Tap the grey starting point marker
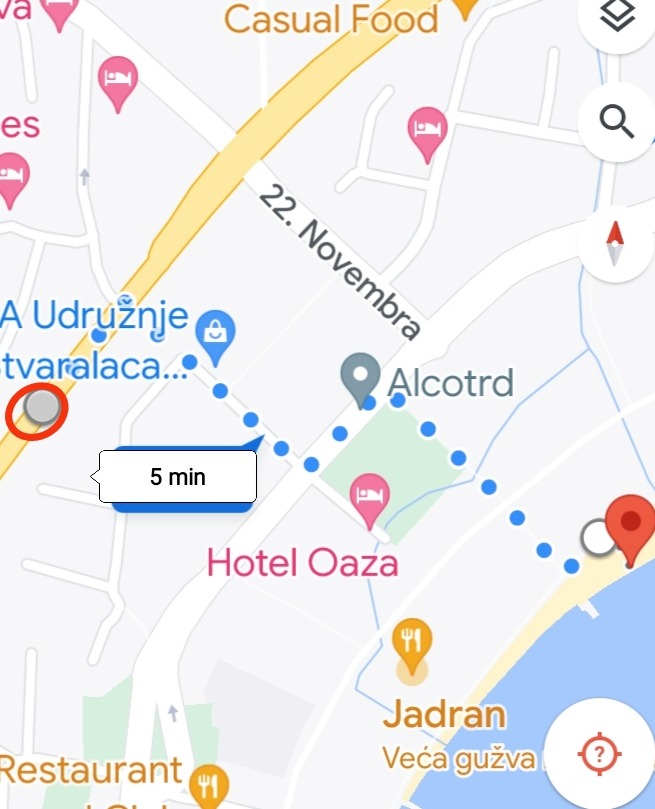655x809 pixels. click(43, 407)
